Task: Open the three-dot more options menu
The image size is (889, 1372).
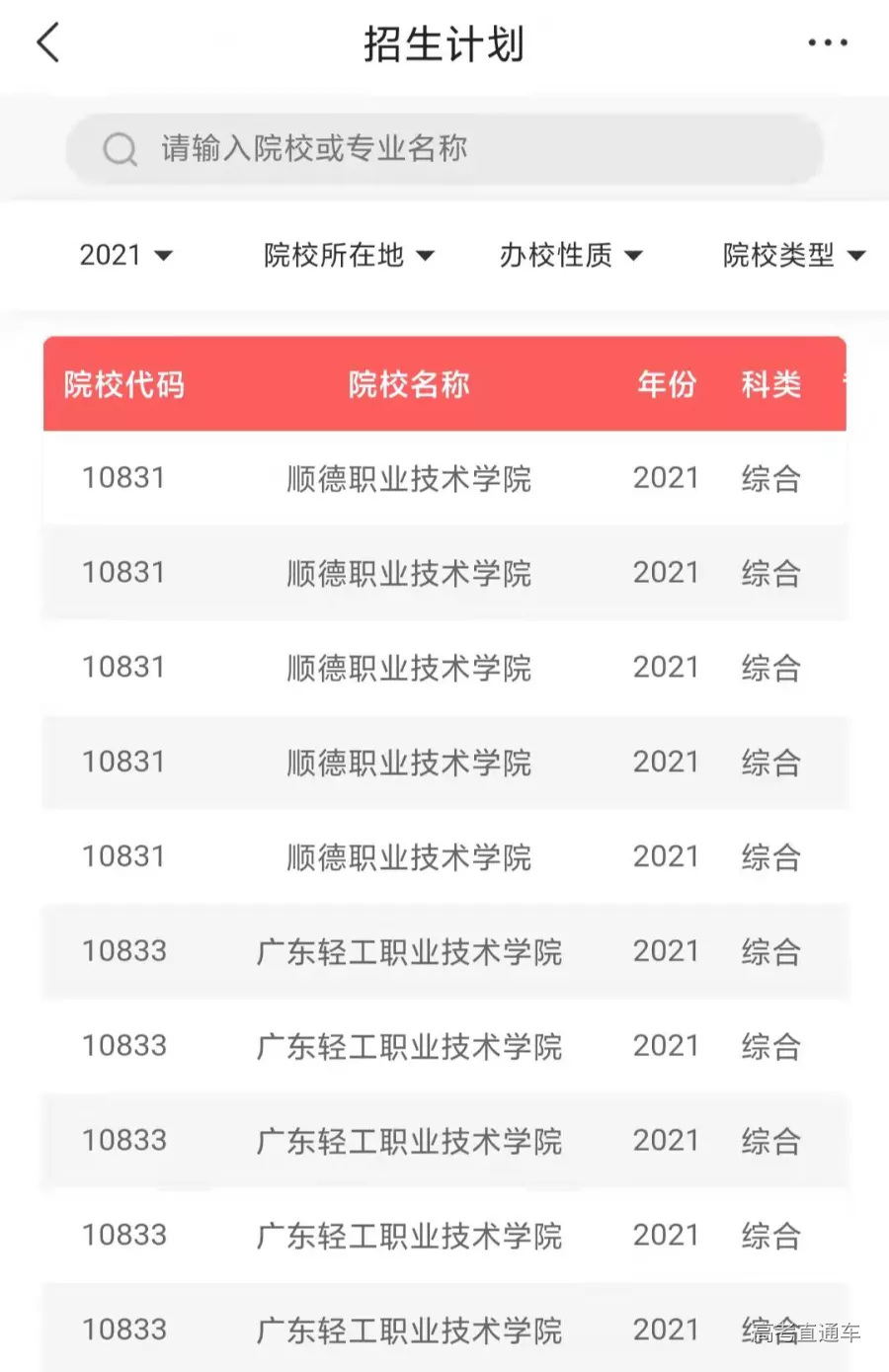Action: click(x=826, y=42)
